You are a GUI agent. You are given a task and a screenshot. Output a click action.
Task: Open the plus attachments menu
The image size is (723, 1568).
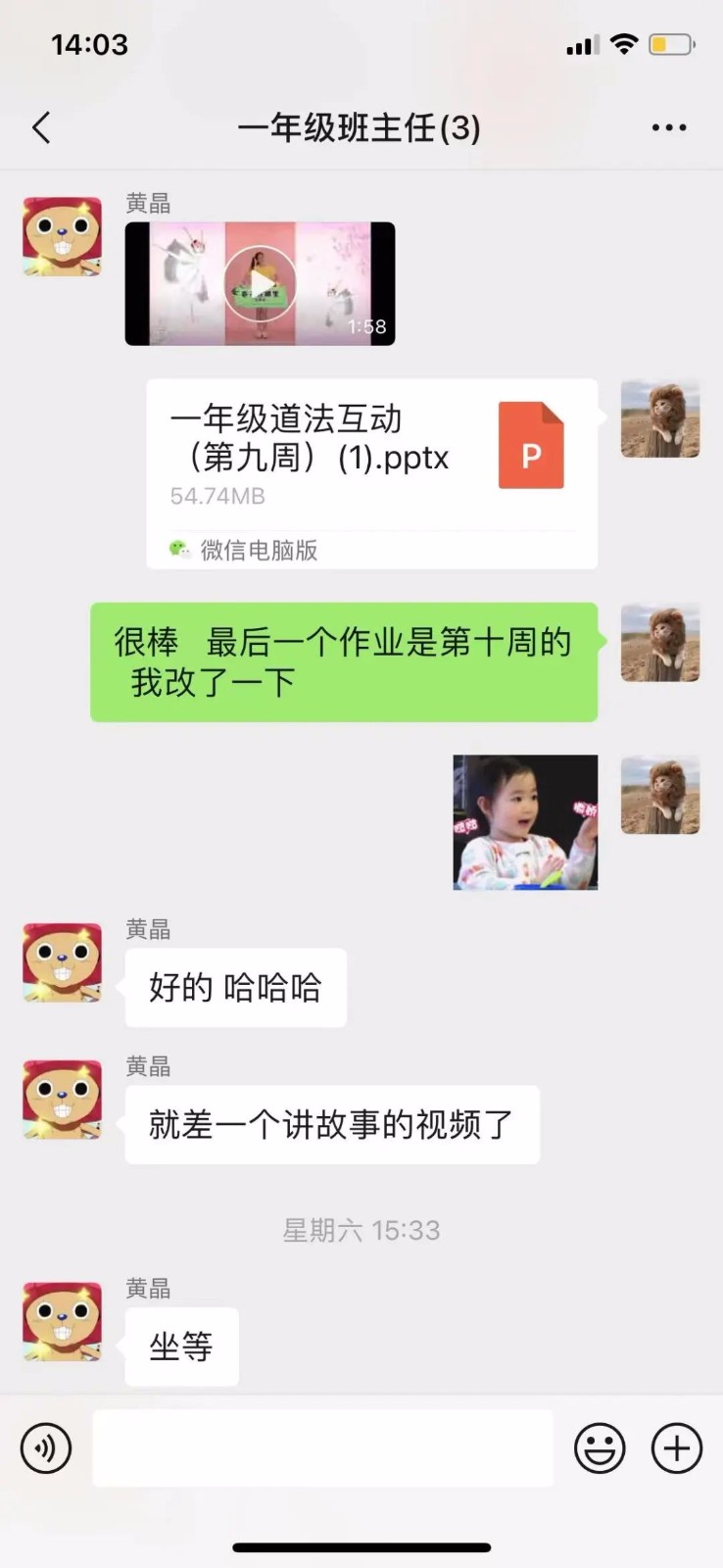[677, 1447]
